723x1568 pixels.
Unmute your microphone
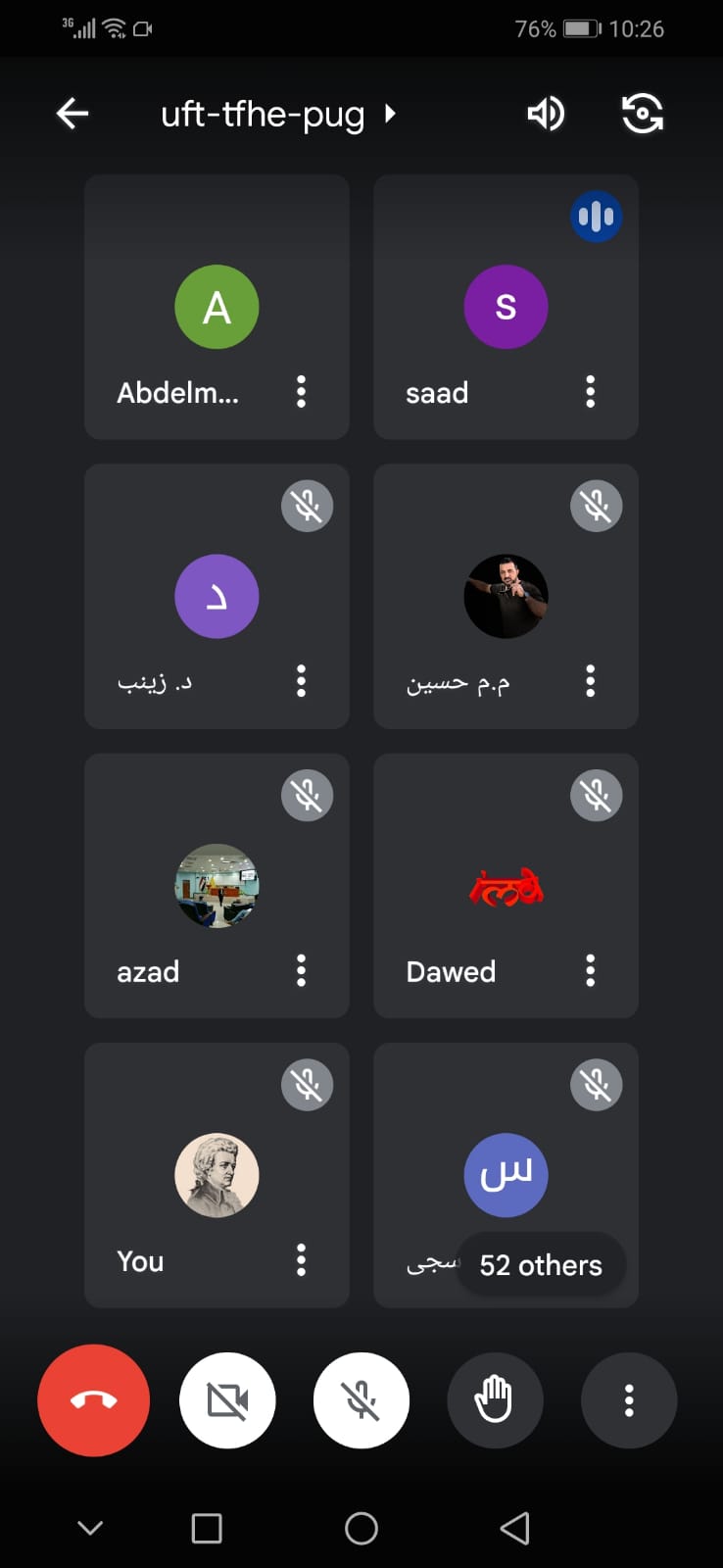tap(361, 1400)
